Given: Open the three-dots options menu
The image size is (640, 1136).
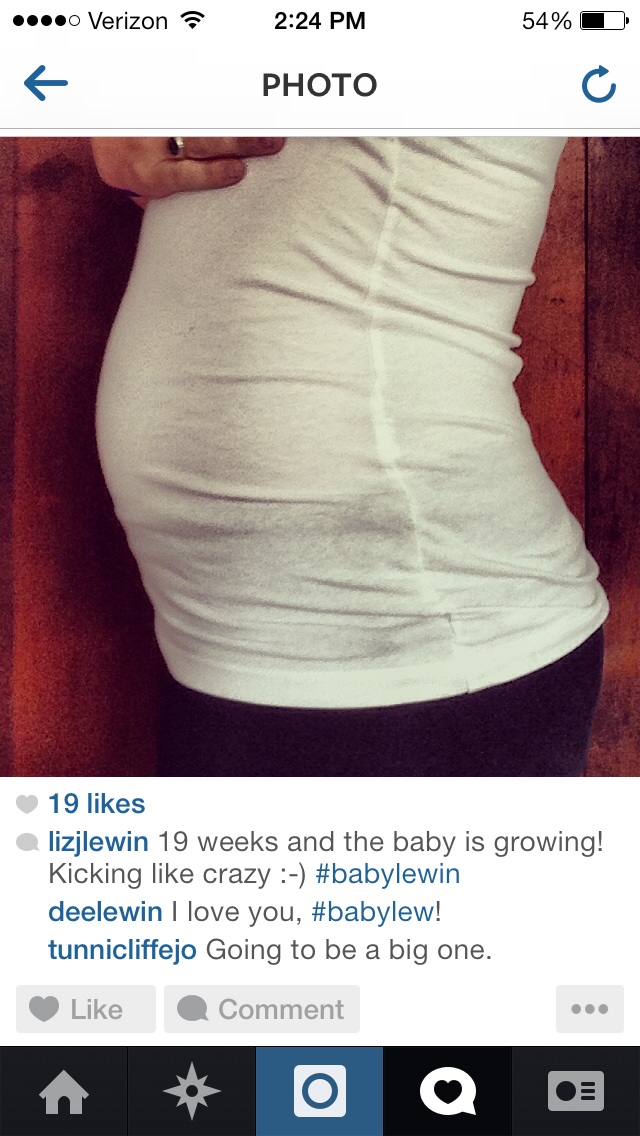Looking at the screenshot, I should click(x=589, y=1009).
